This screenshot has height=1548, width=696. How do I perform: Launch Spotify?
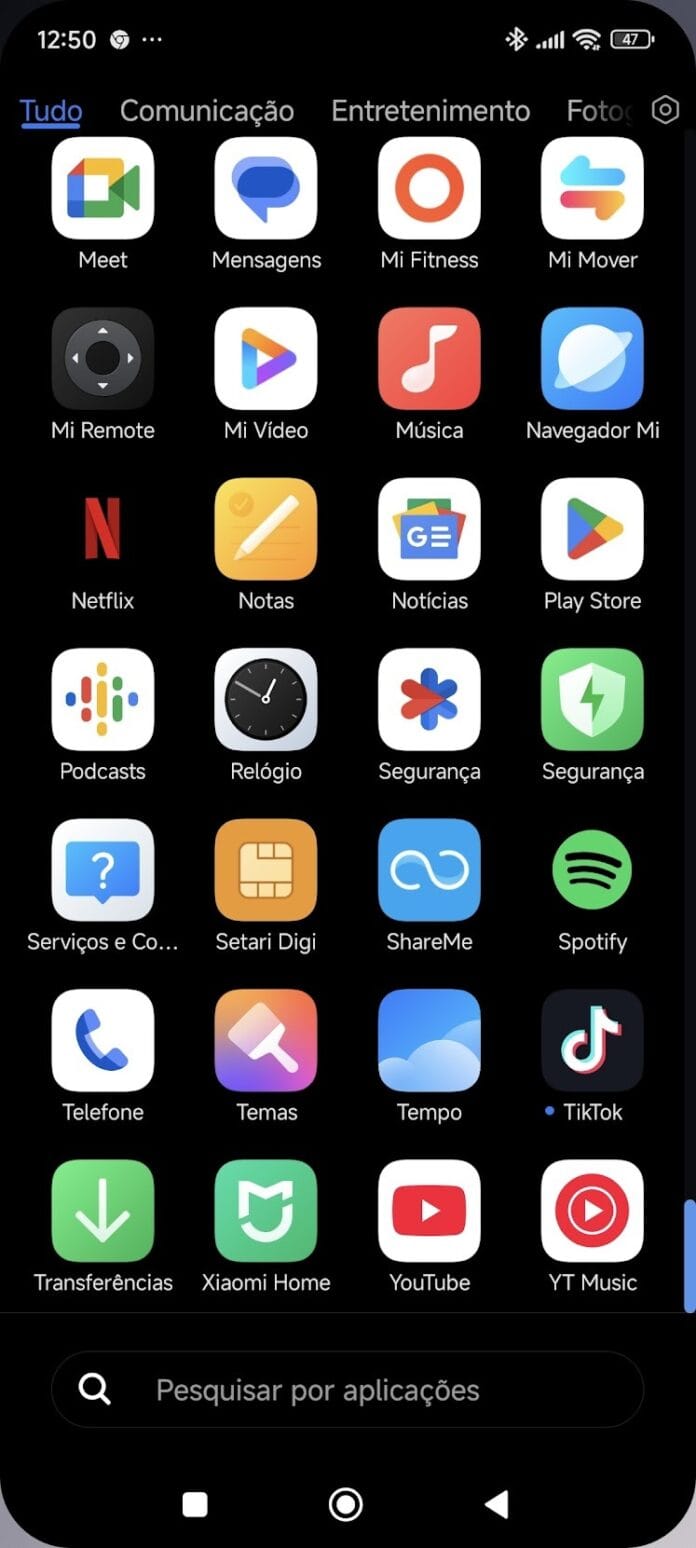[592, 870]
